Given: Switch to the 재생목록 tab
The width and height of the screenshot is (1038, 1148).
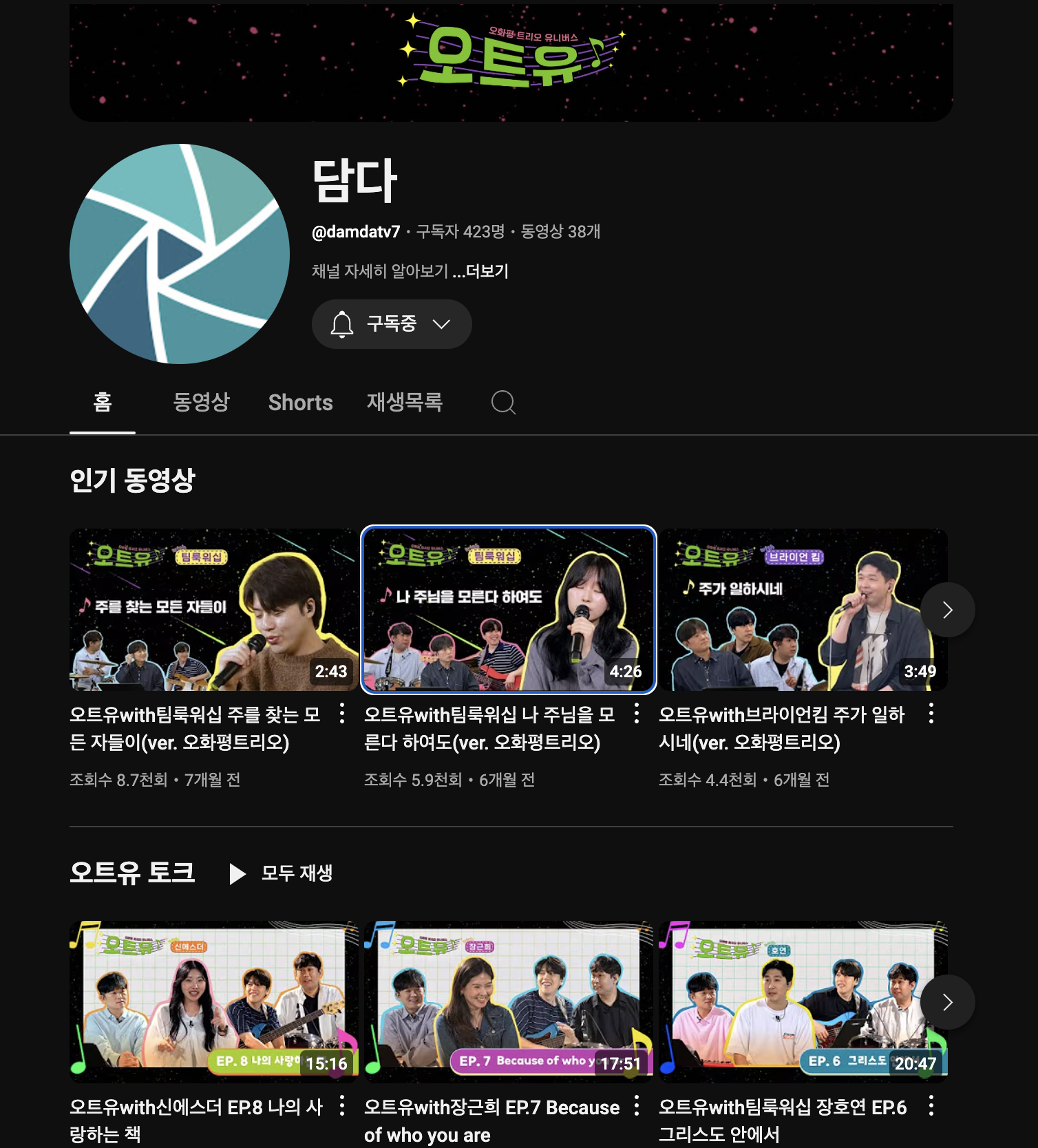Looking at the screenshot, I should coord(404,403).
